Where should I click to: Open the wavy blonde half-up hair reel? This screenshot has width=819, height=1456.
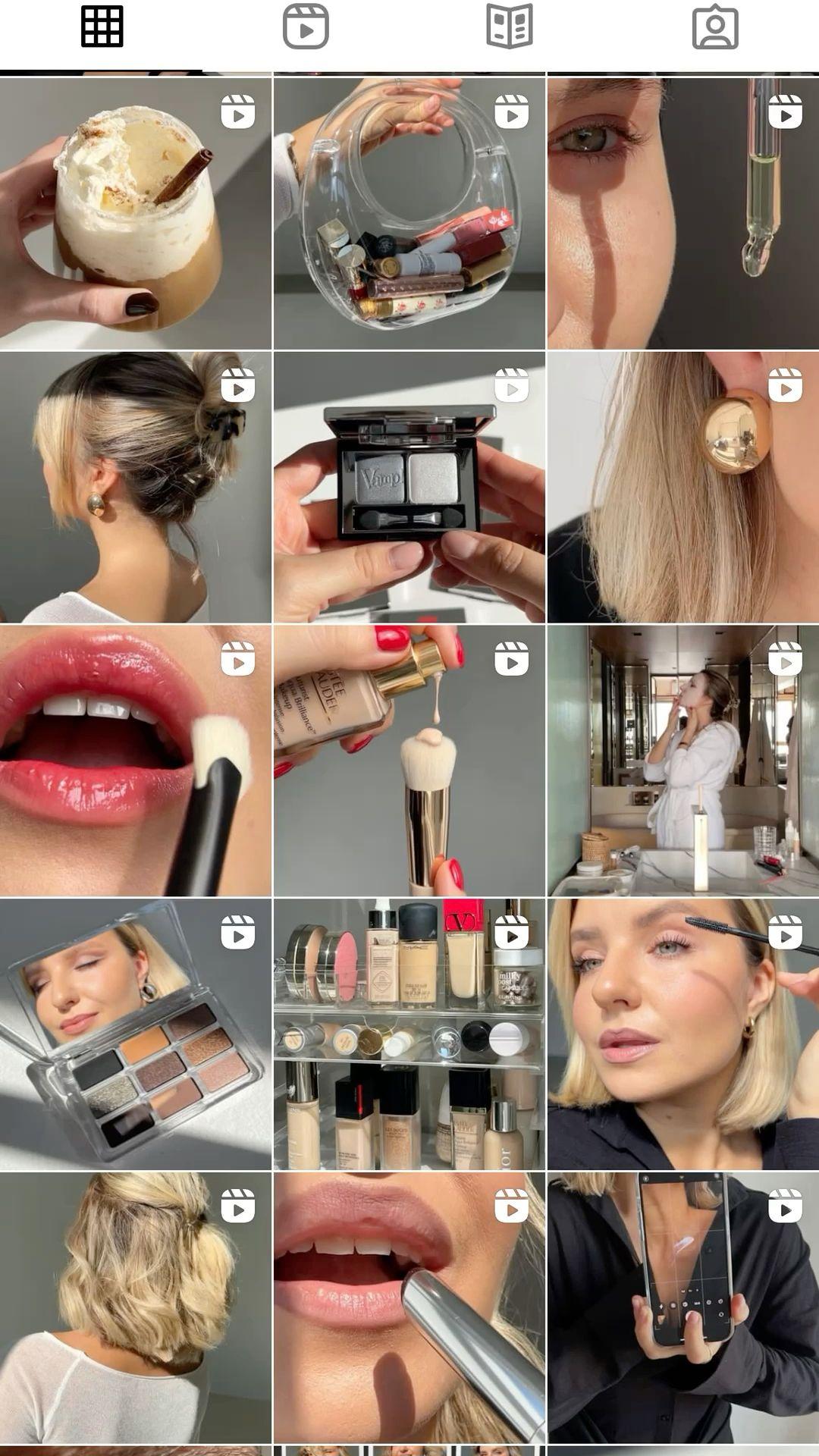[136, 1308]
